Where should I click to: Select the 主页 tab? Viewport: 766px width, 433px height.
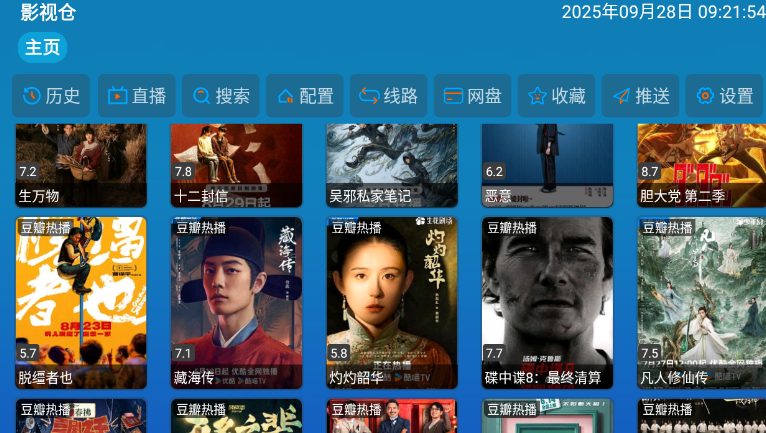coord(42,47)
